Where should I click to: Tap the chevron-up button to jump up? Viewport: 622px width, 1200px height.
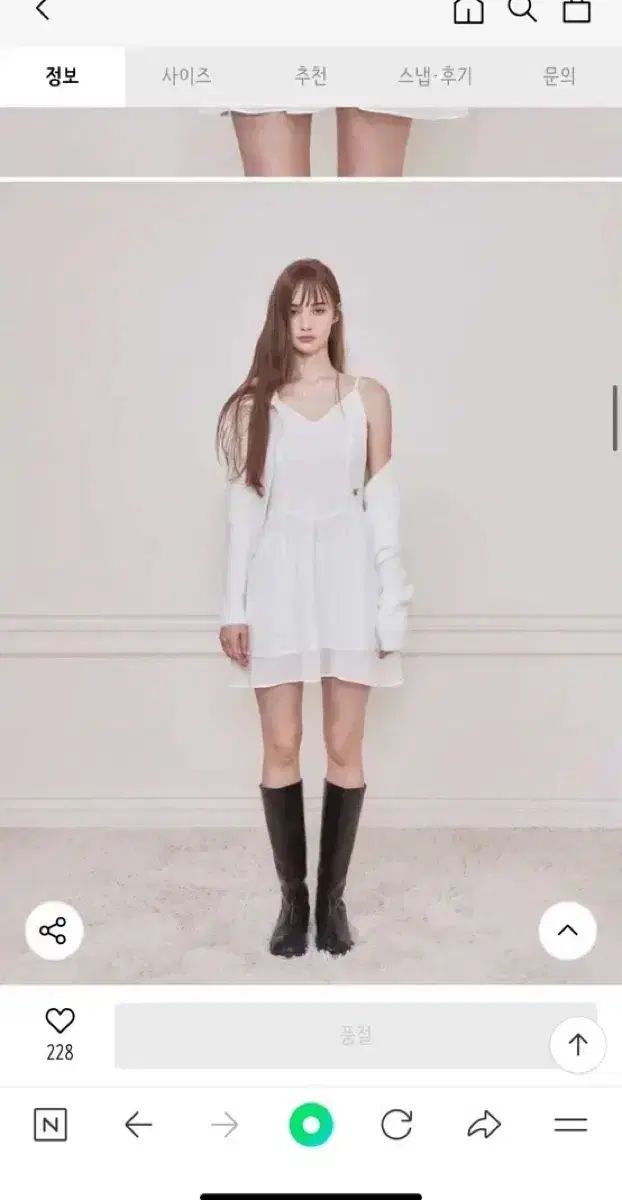tap(567, 931)
